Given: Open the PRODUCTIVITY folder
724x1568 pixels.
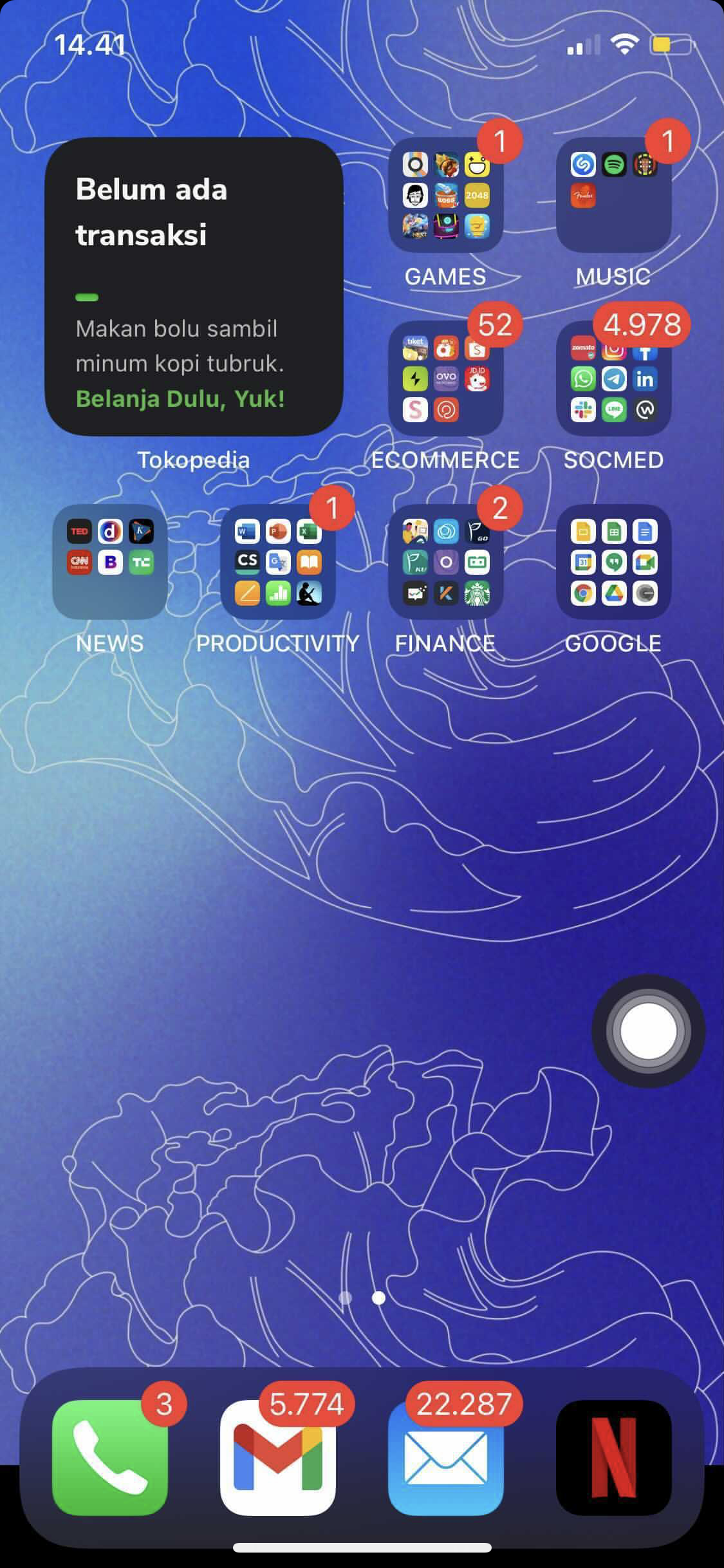Looking at the screenshot, I should pyautogui.click(x=277, y=562).
